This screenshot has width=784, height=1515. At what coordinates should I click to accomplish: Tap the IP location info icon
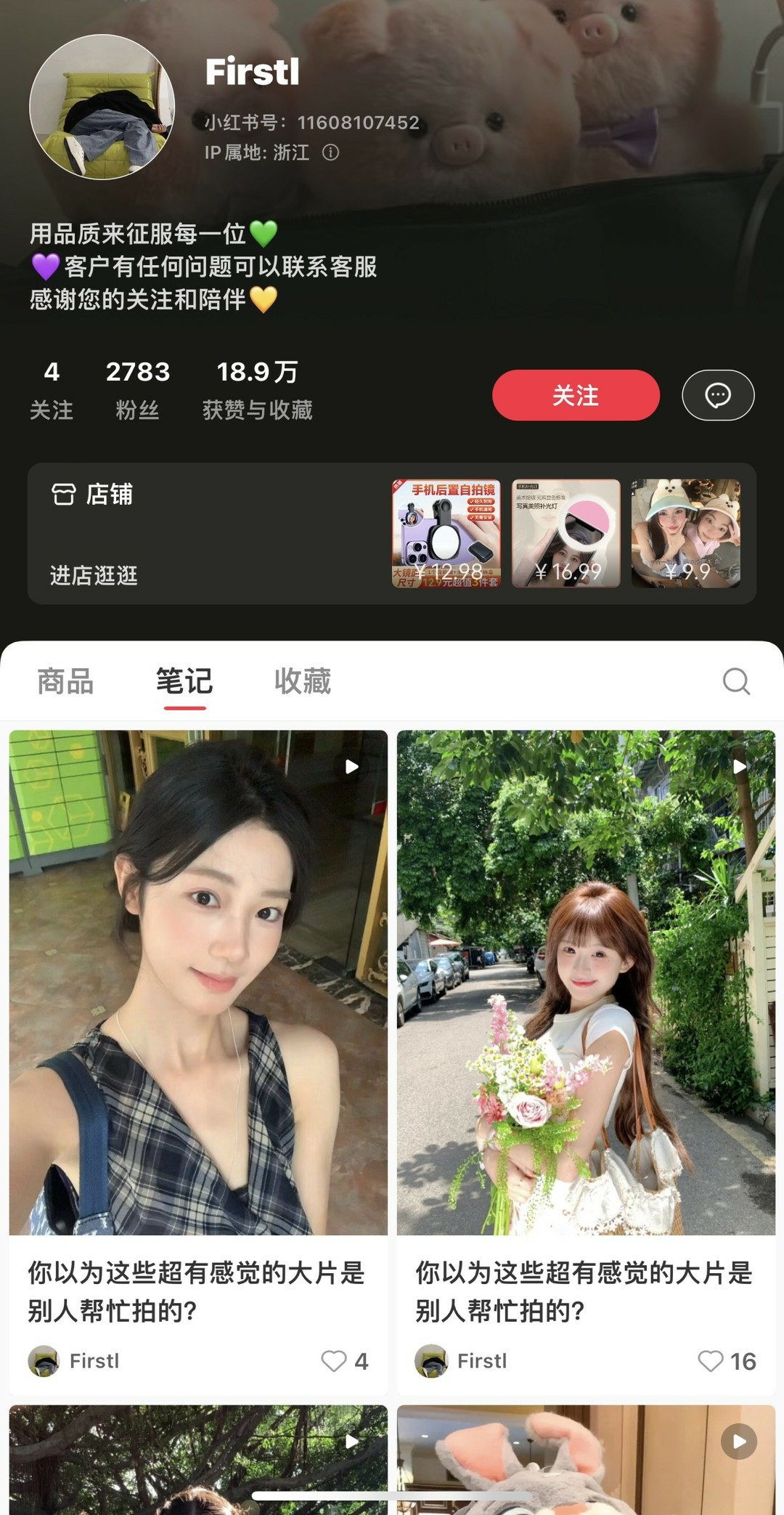pyautogui.click(x=330, y=153)
